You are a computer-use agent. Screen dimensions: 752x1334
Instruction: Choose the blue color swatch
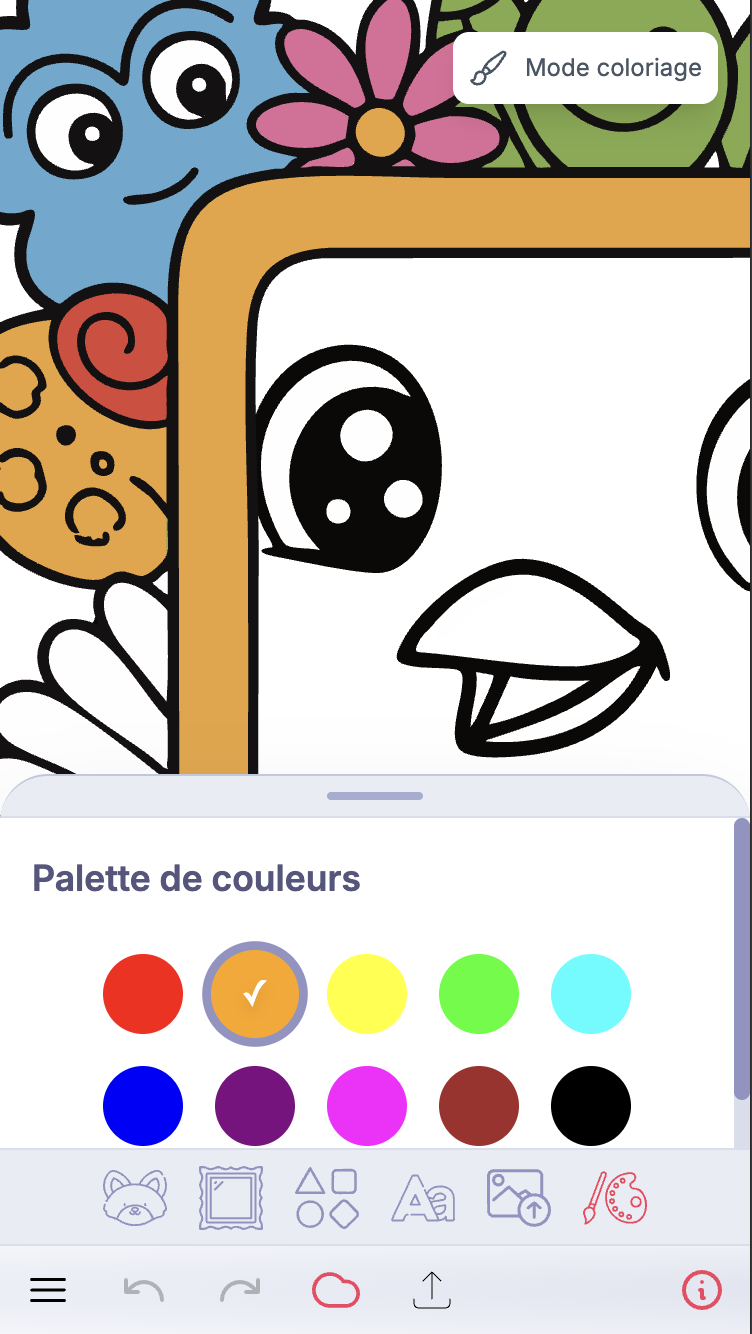pyautogui.click(x=143, y=1106)
